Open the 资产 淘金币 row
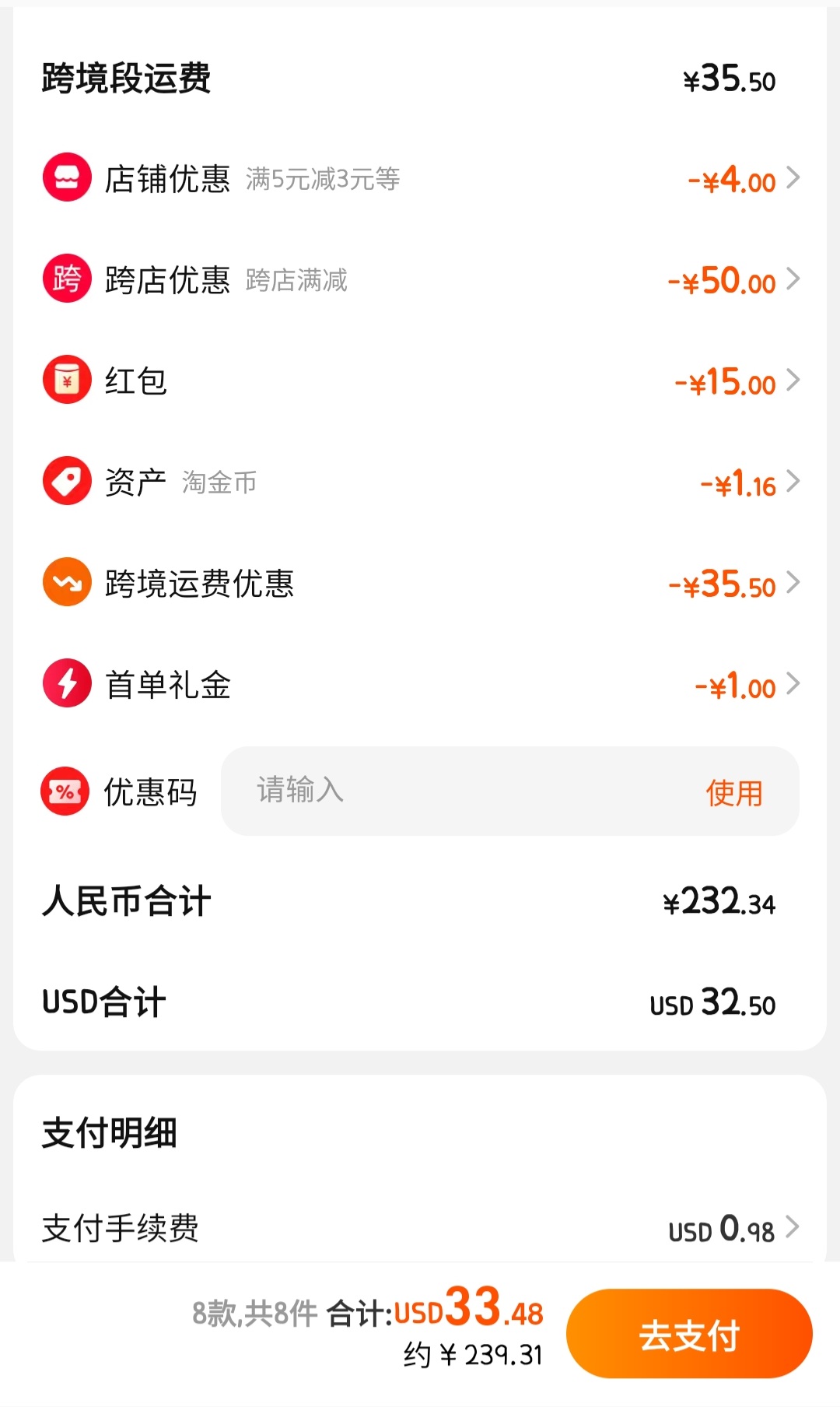The image size is (840, 1407). [420, 482]
